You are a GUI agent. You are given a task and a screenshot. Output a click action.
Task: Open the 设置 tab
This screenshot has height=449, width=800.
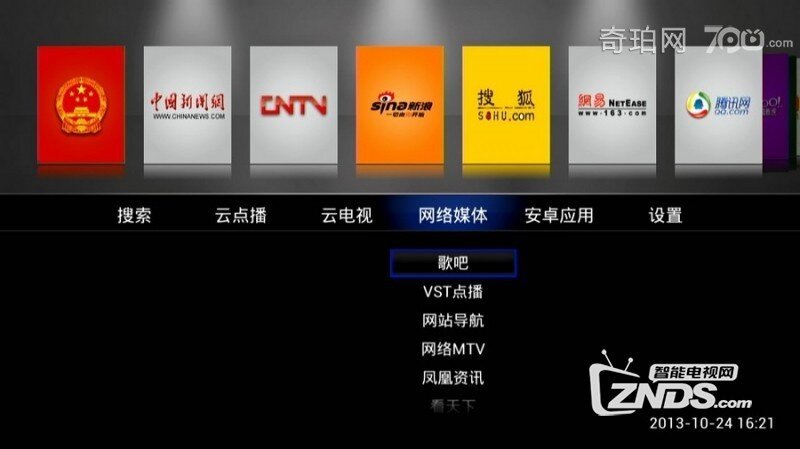pyautogui.click(x=665, y=215)
